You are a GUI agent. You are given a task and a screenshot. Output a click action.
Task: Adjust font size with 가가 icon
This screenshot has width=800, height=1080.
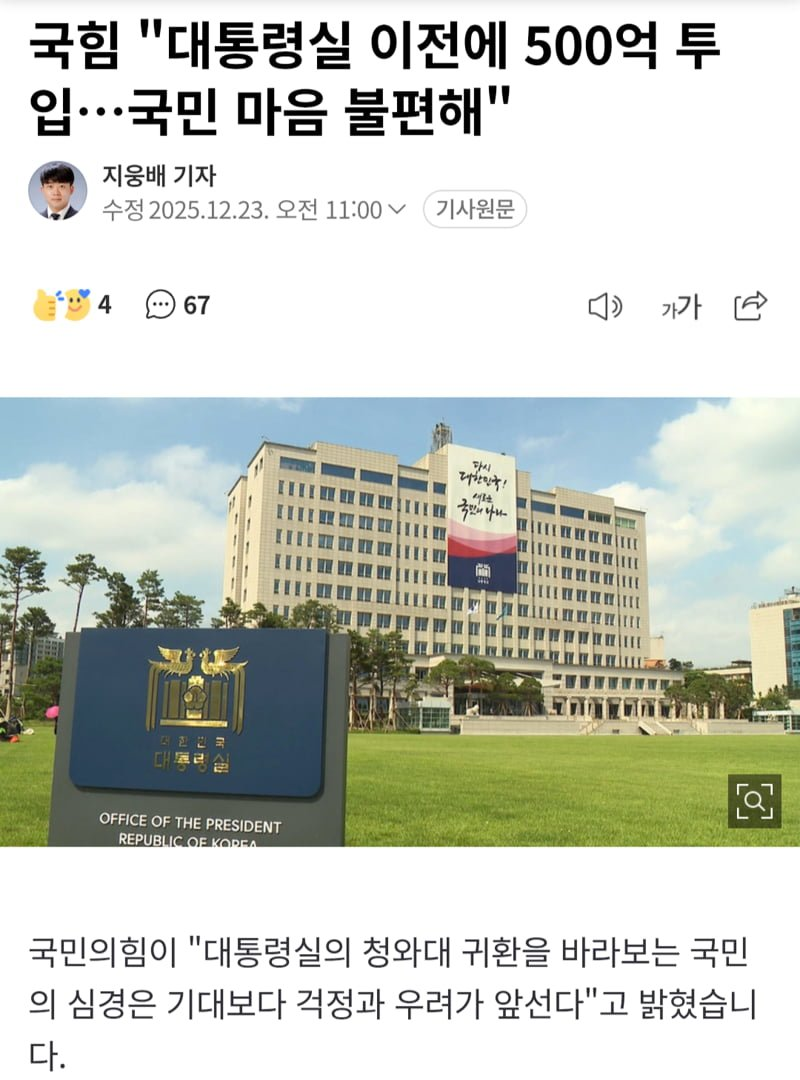(x=681, y=307)
